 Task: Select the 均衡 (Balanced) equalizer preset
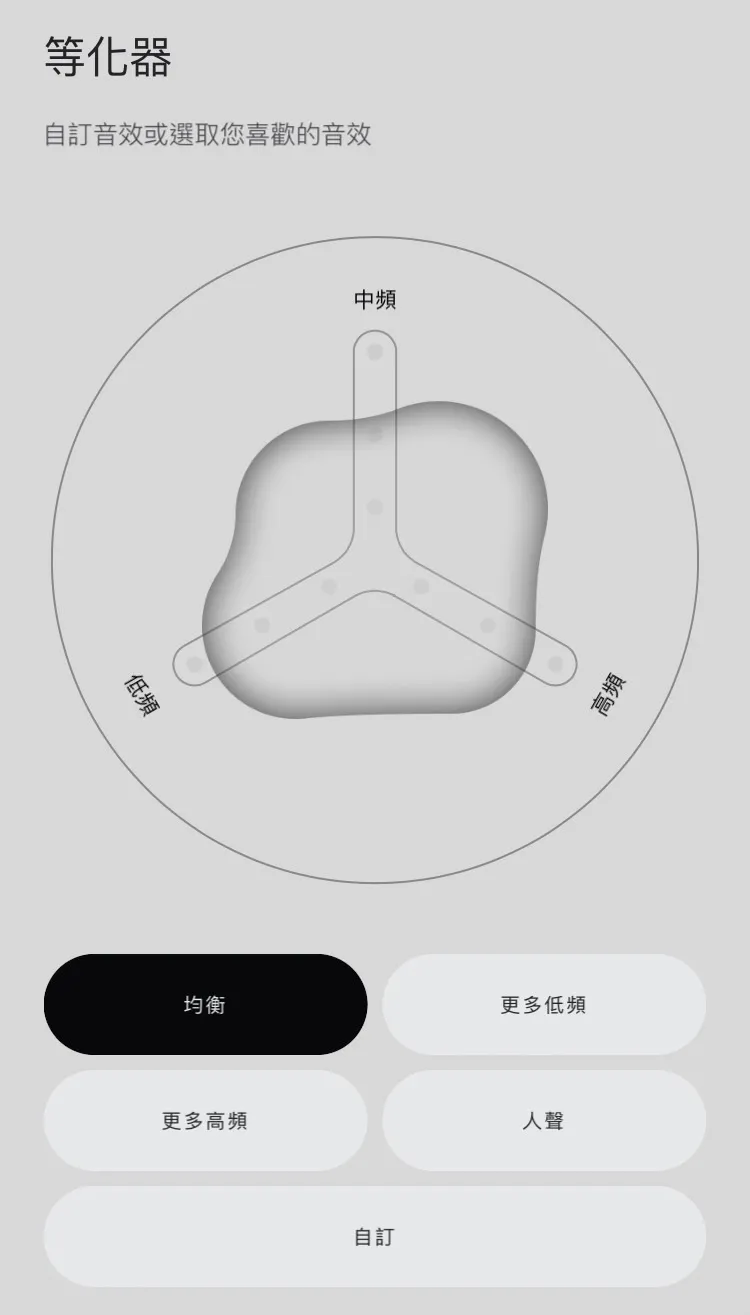205,1004
